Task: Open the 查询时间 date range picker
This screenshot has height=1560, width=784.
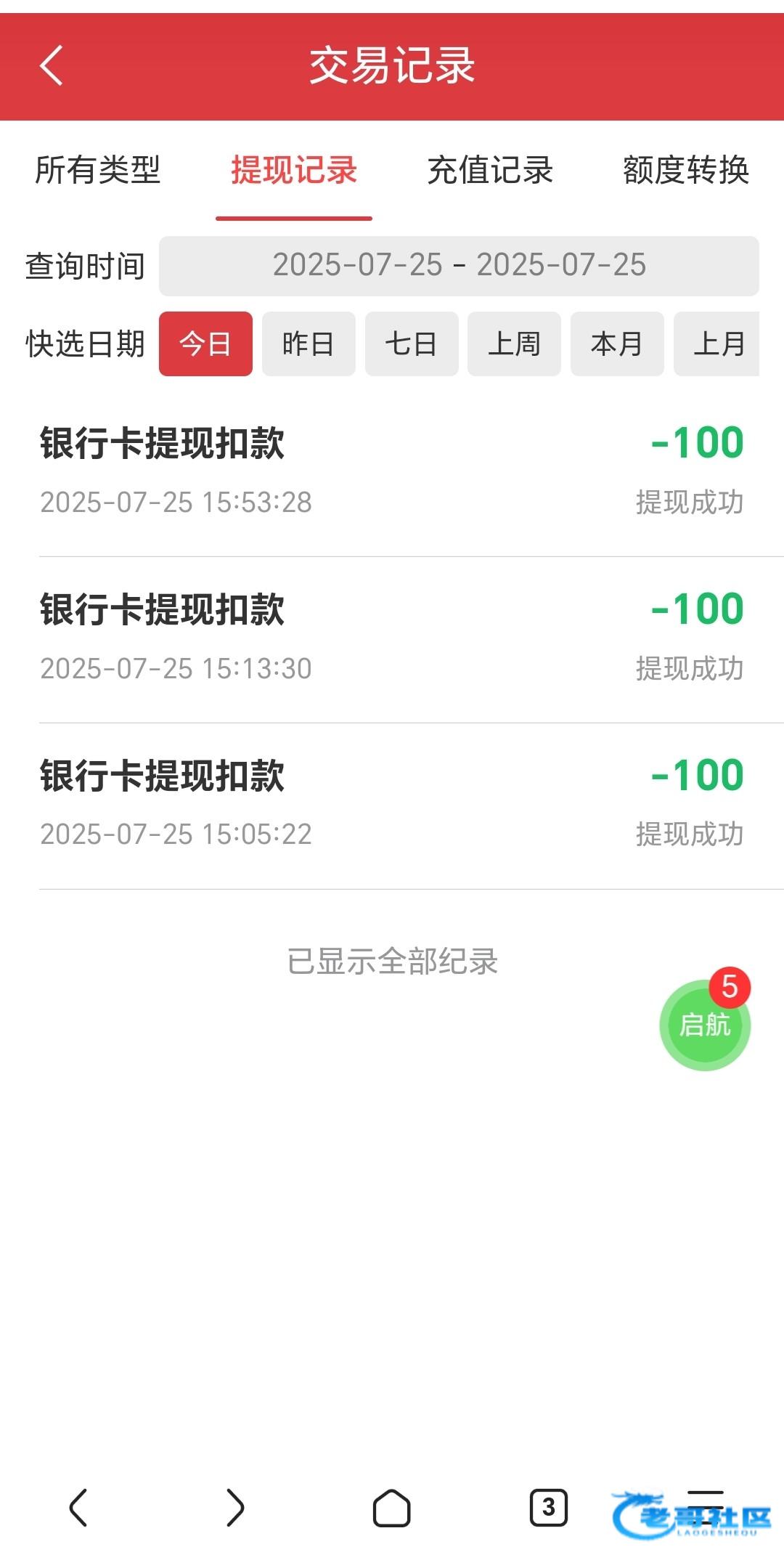Action: [459, 266]
